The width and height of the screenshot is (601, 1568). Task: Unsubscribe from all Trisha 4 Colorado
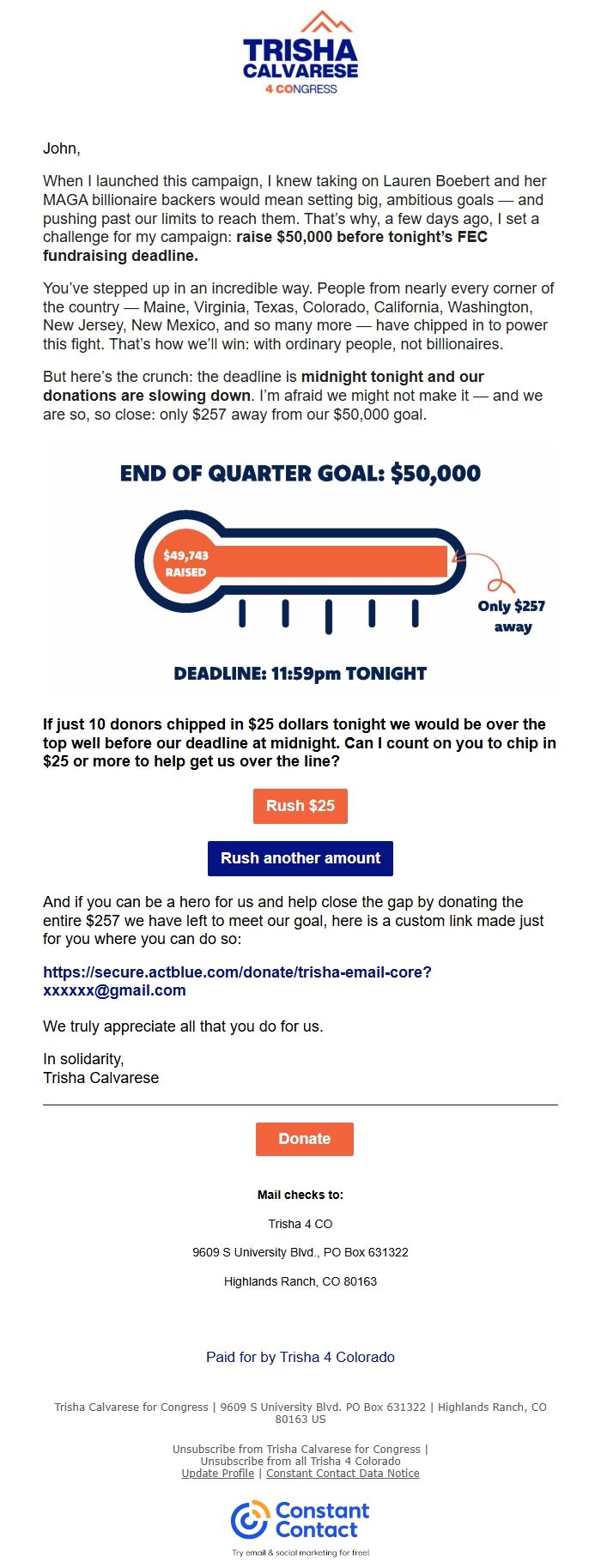(300, 1461)
